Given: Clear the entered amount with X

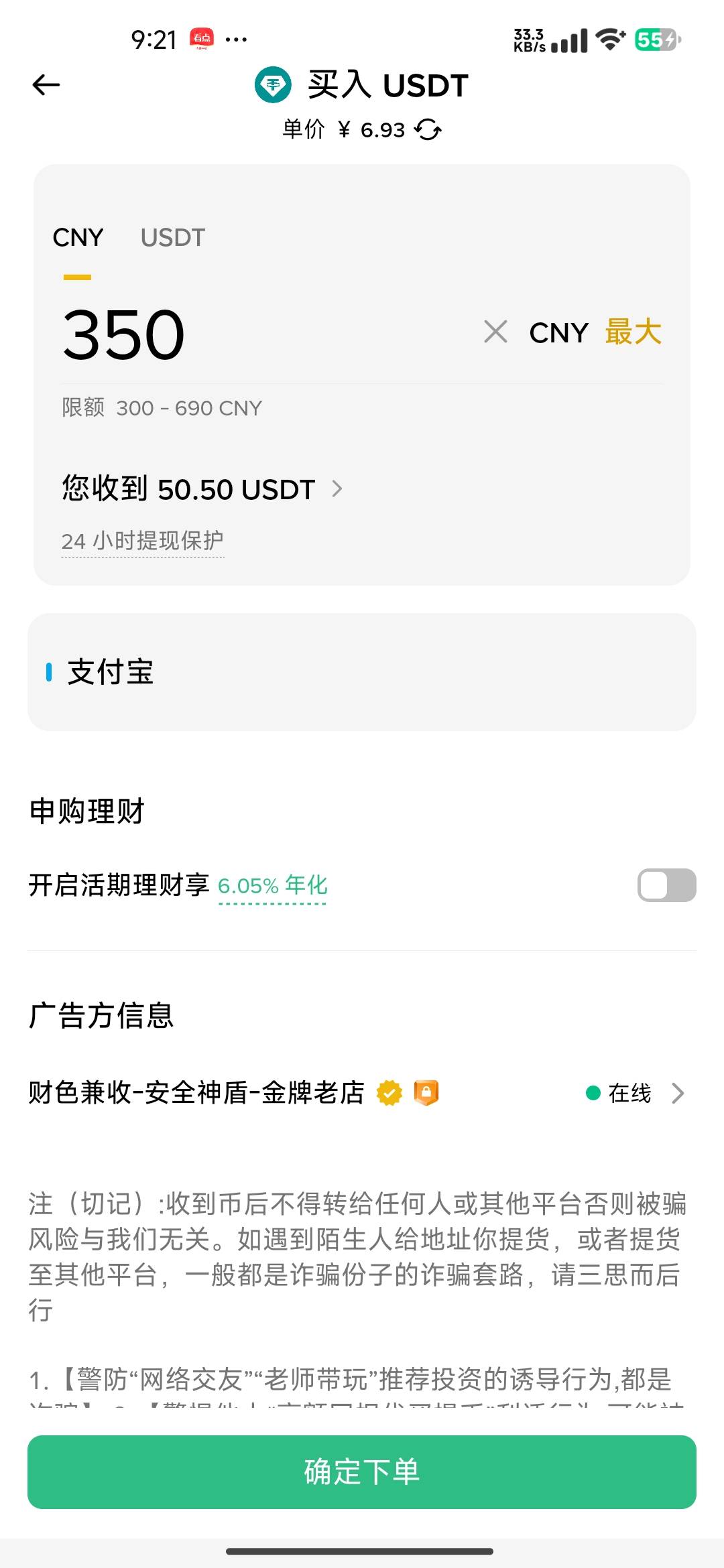Looking at the screenshot, I should pos(495,332).
